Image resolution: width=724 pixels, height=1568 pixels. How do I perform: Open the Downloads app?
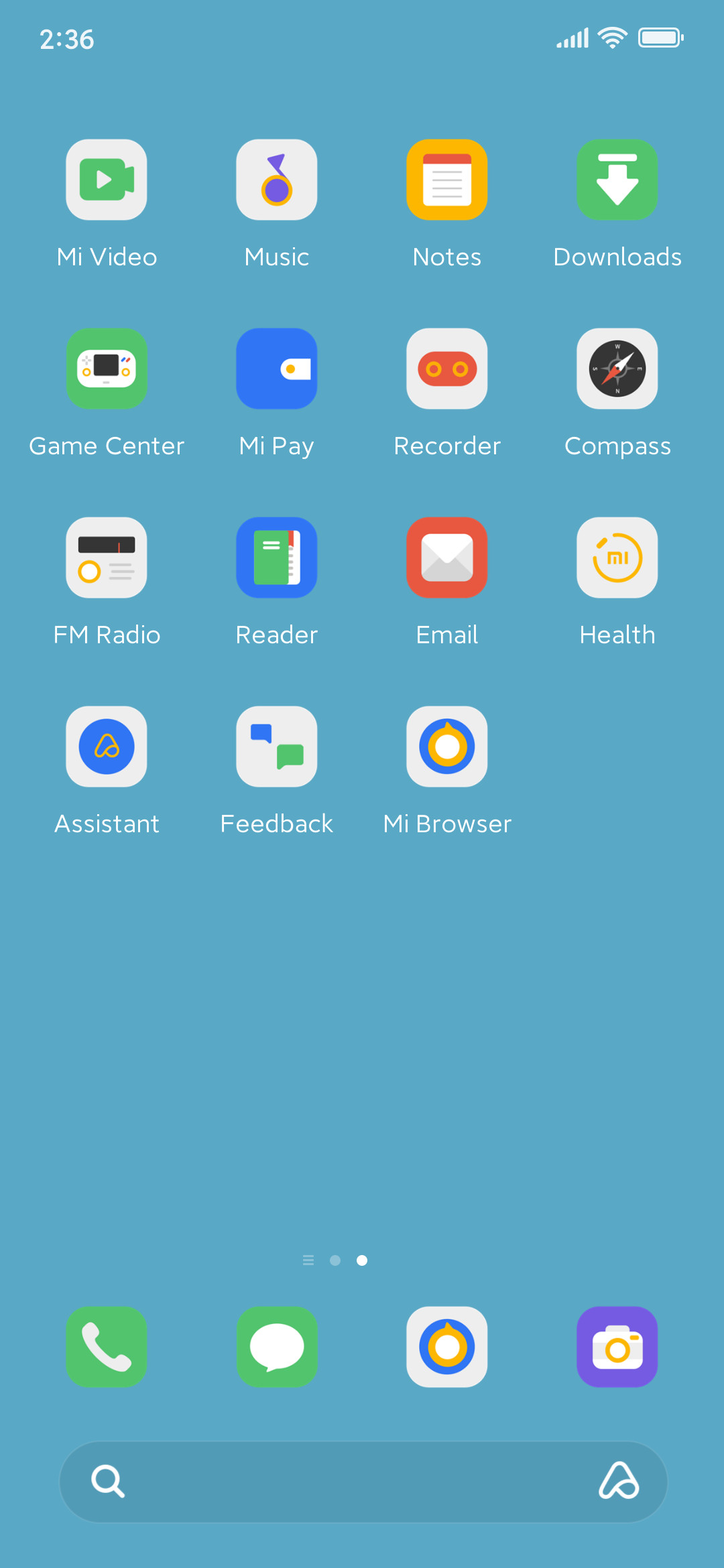pyautogui.click(x=617, y=180)
